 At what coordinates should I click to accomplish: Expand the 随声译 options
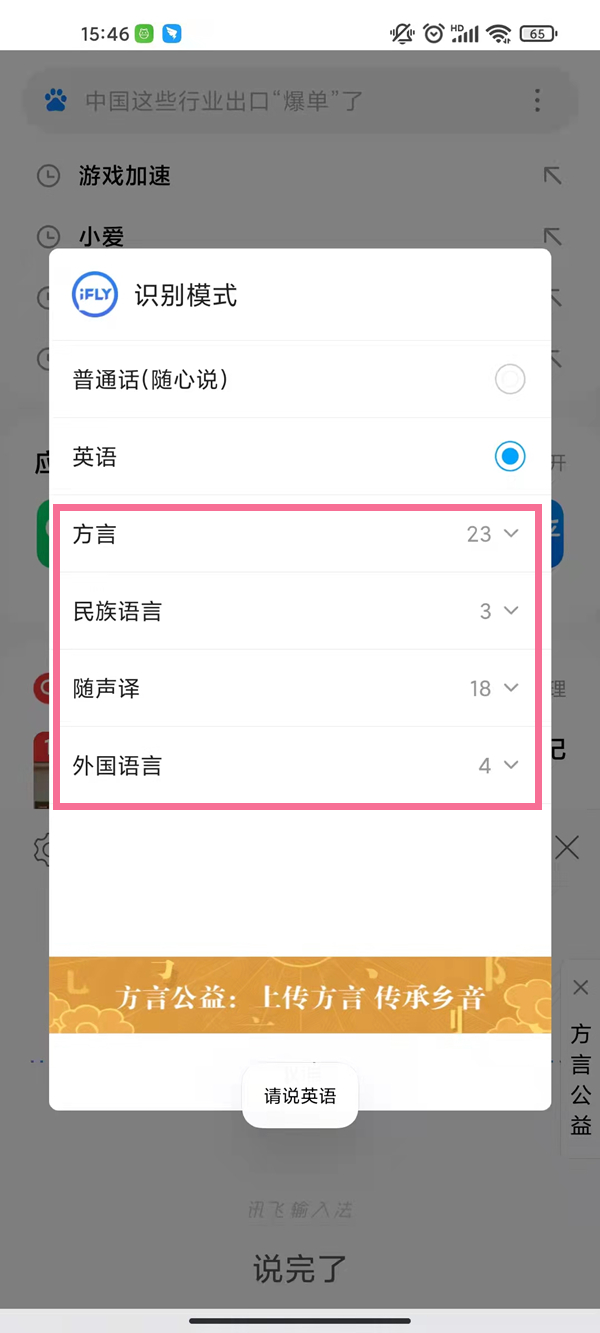pyautogui.click(x=300, y=688)
